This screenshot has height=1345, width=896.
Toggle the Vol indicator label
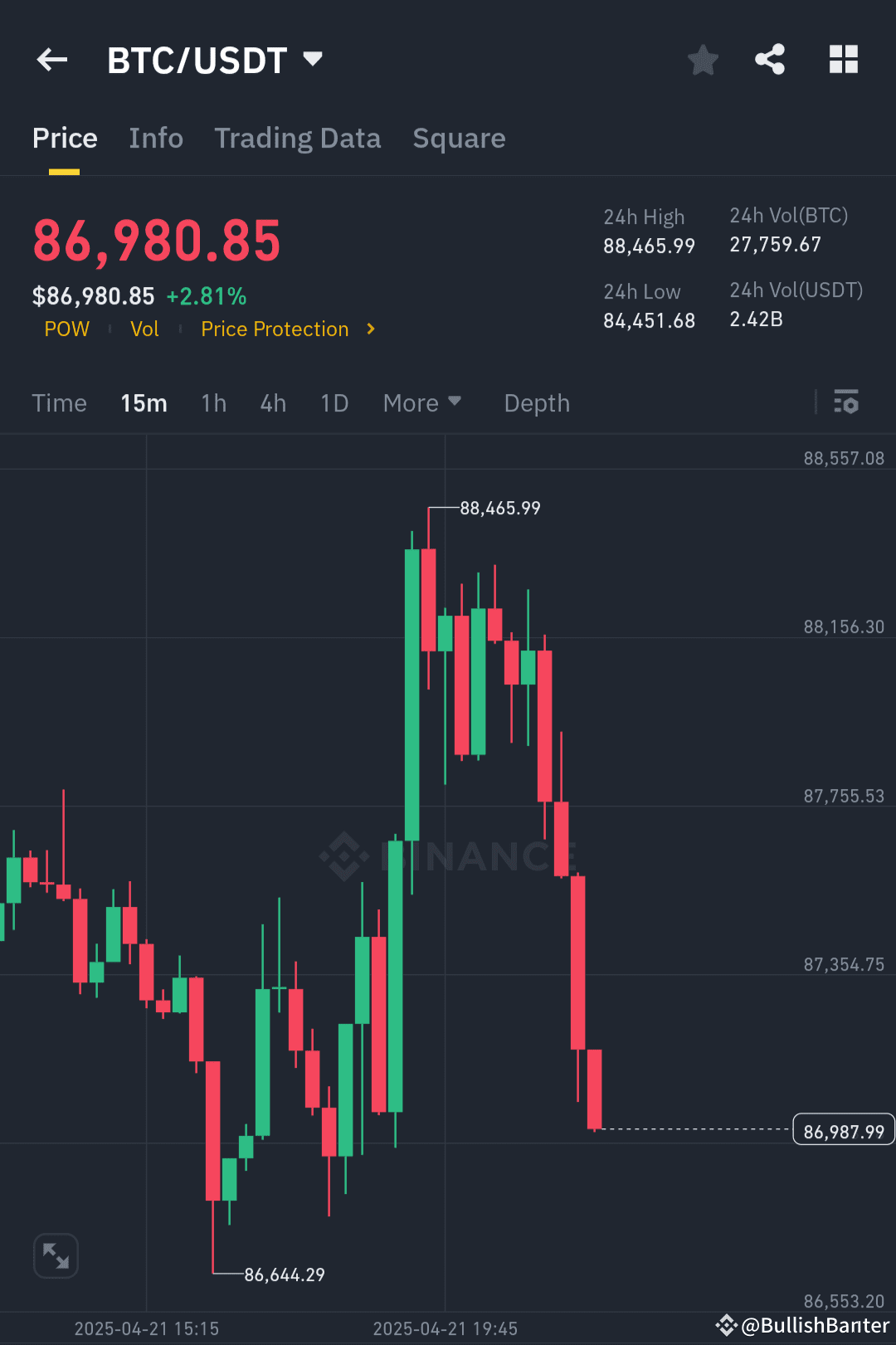[144, 329]
